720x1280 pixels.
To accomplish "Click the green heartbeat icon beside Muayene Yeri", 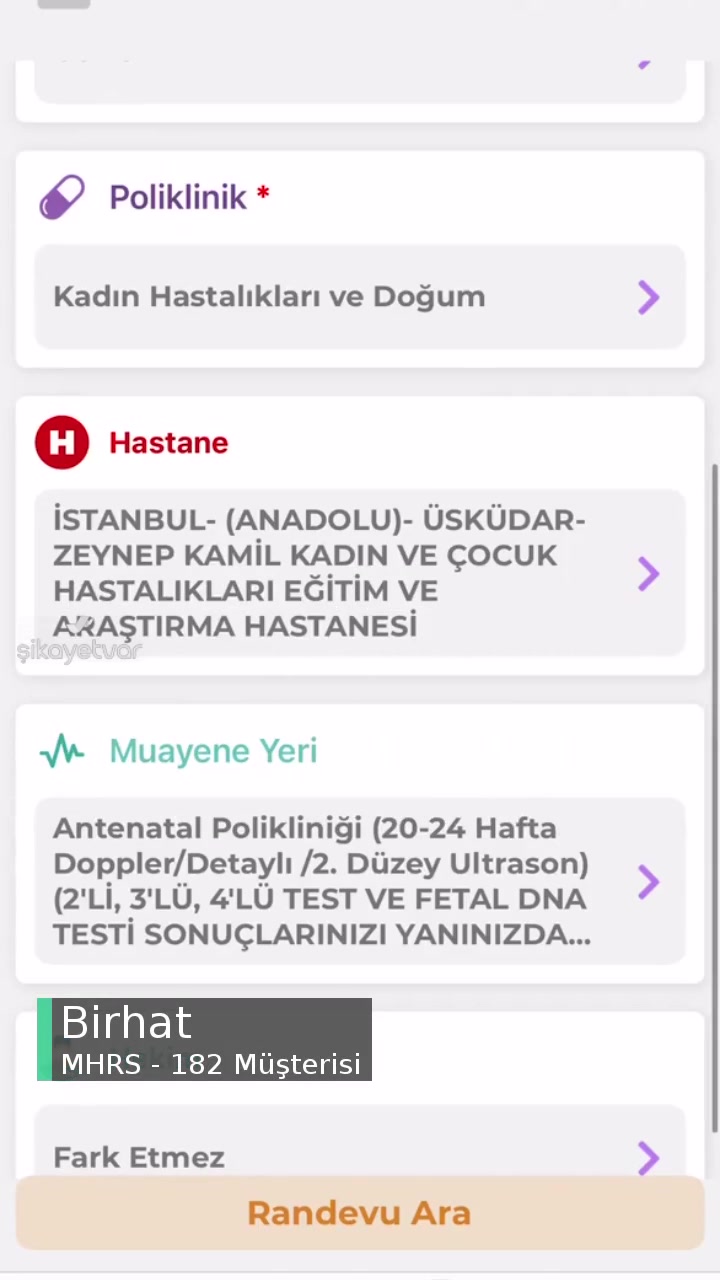I will point(62,751).
